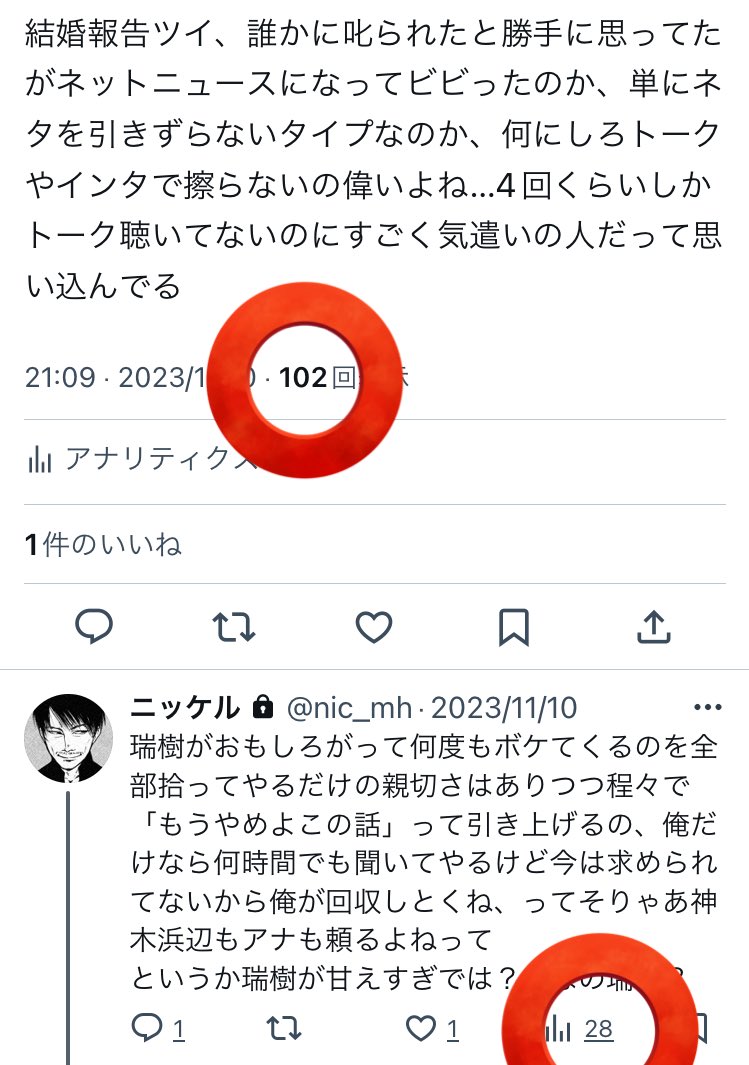Like ニッケル's reply
Image resolution: width=749 pixels, height=1065 pixels.
click(422, 1028)
